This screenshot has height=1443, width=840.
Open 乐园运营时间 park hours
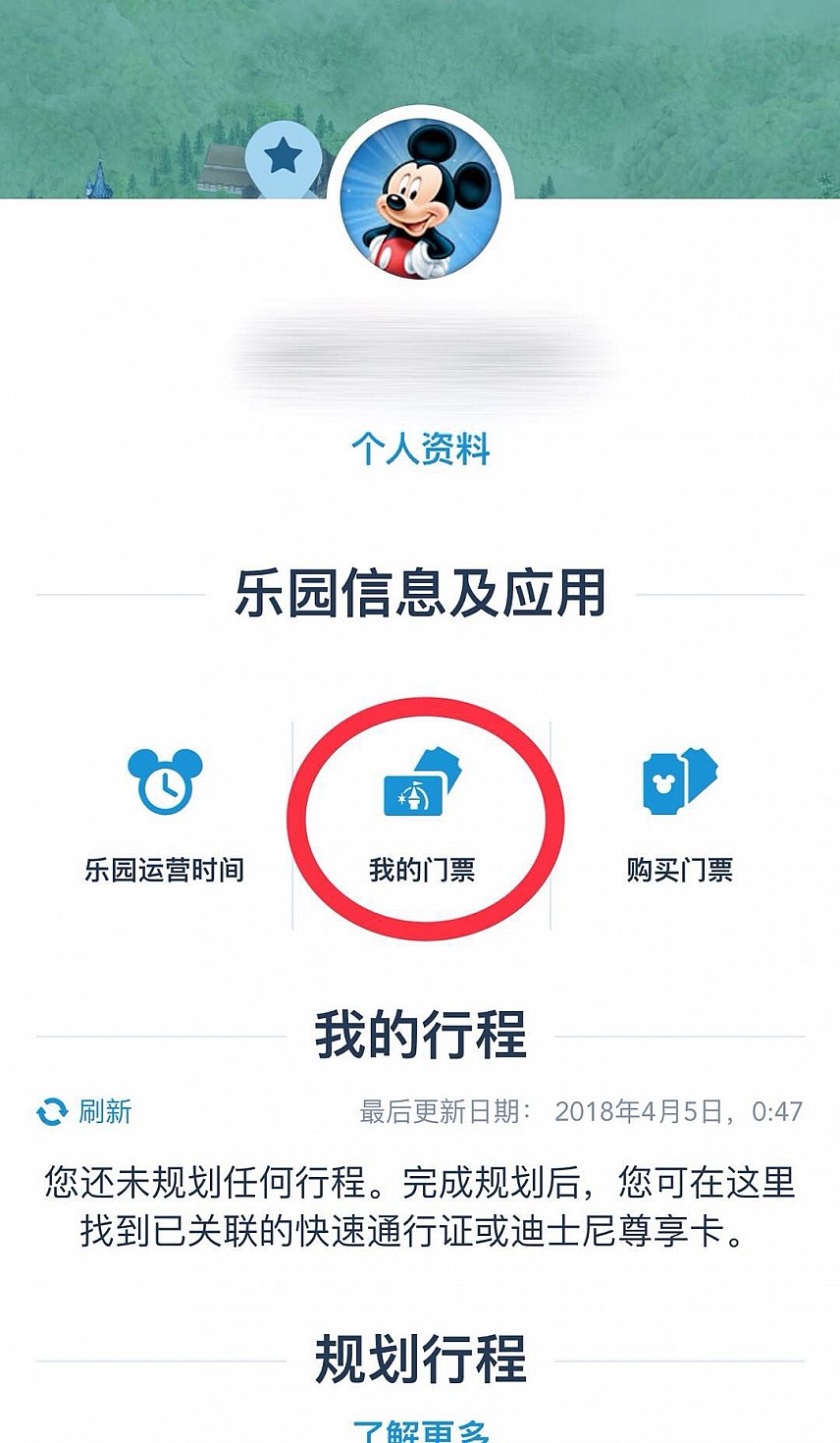pos(164,813)
